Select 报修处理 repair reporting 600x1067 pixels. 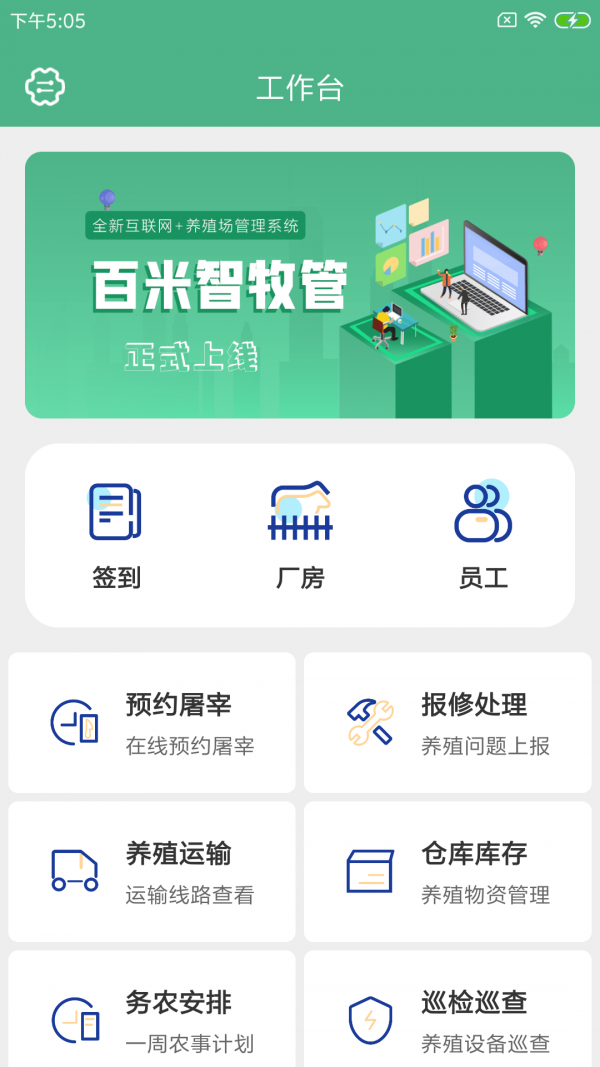tap(448, 722)
